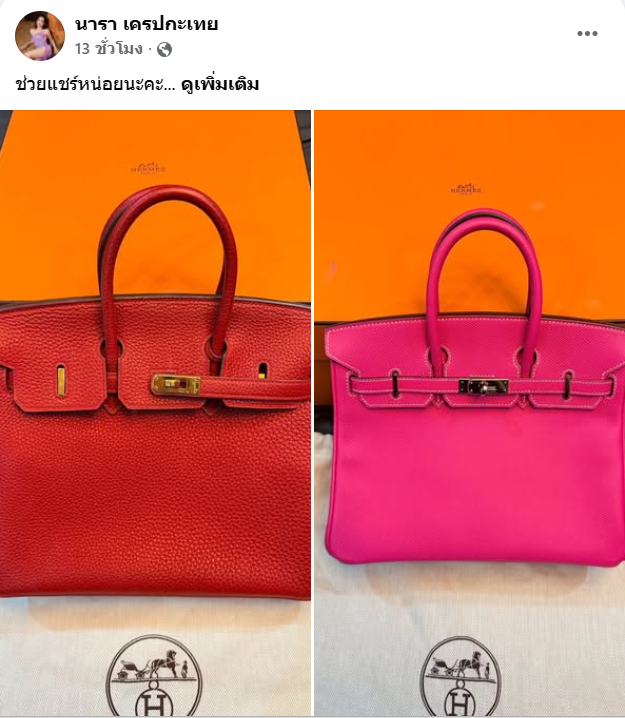The height and width of the screenshot is (718, 625).
Task: Expand the caption with ดูเพิ่มเติม
Action: [x=221, y=84]
